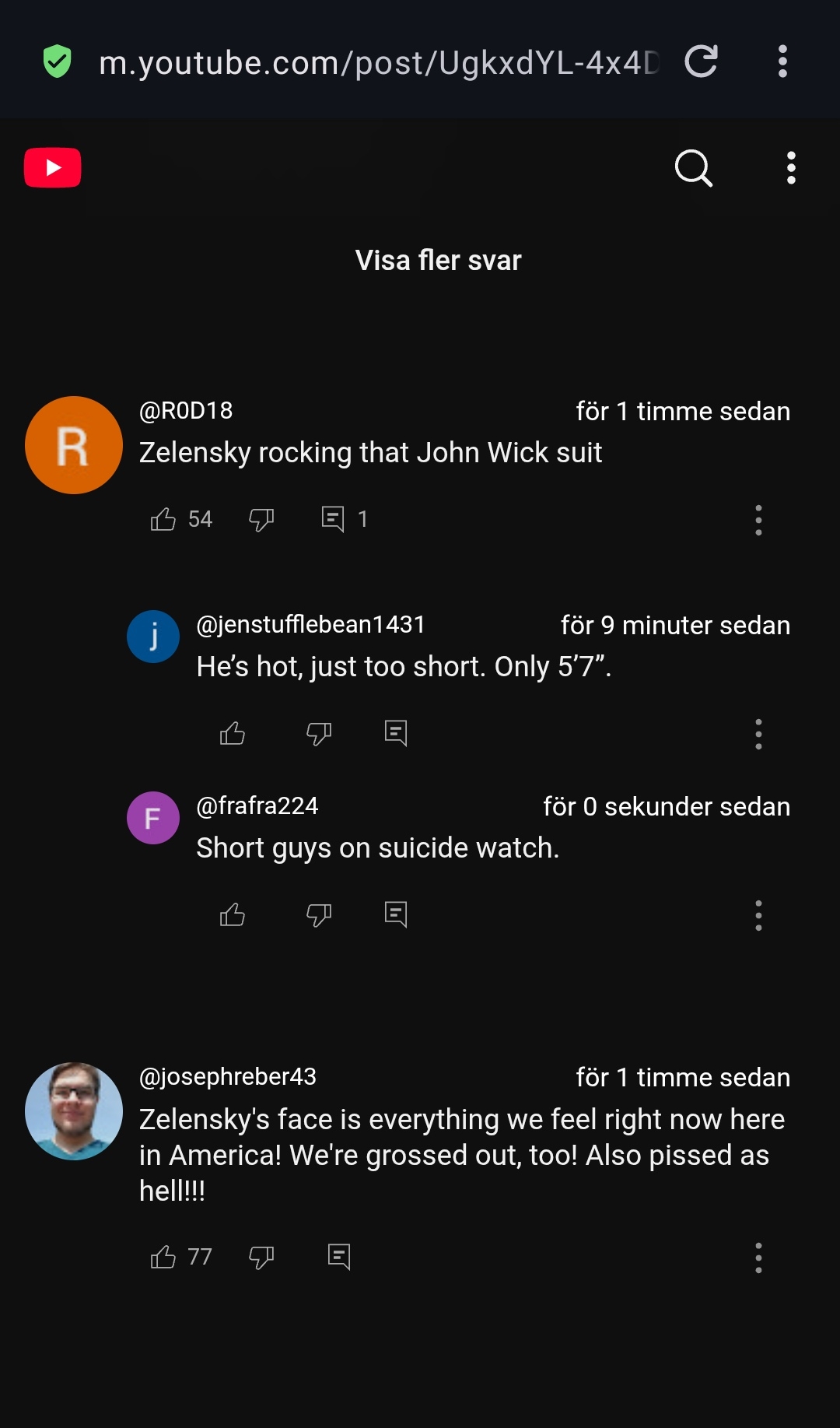Reply to @jenstufflebean1431's comment
Screen dimensions: 840x1428
(396, 733)
